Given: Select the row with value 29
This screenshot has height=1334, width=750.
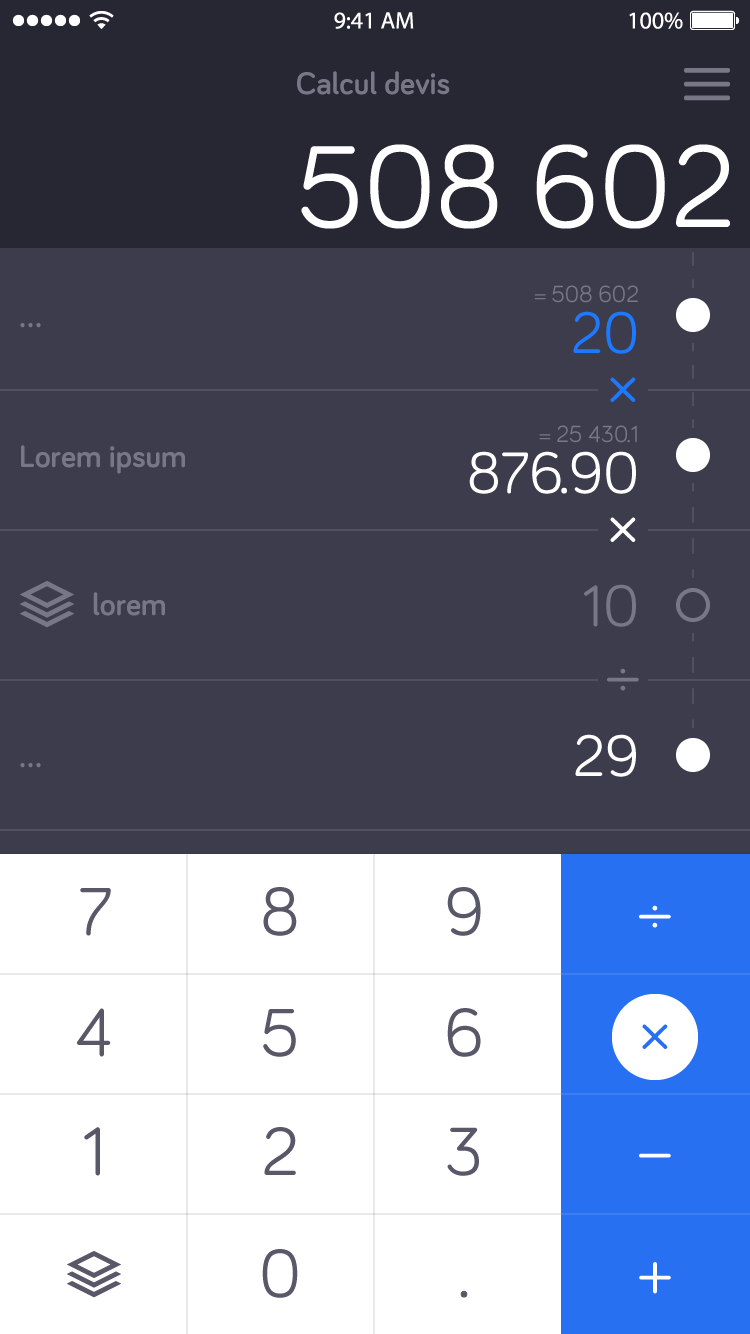Looking at the screenshot, I should [375, 755].
